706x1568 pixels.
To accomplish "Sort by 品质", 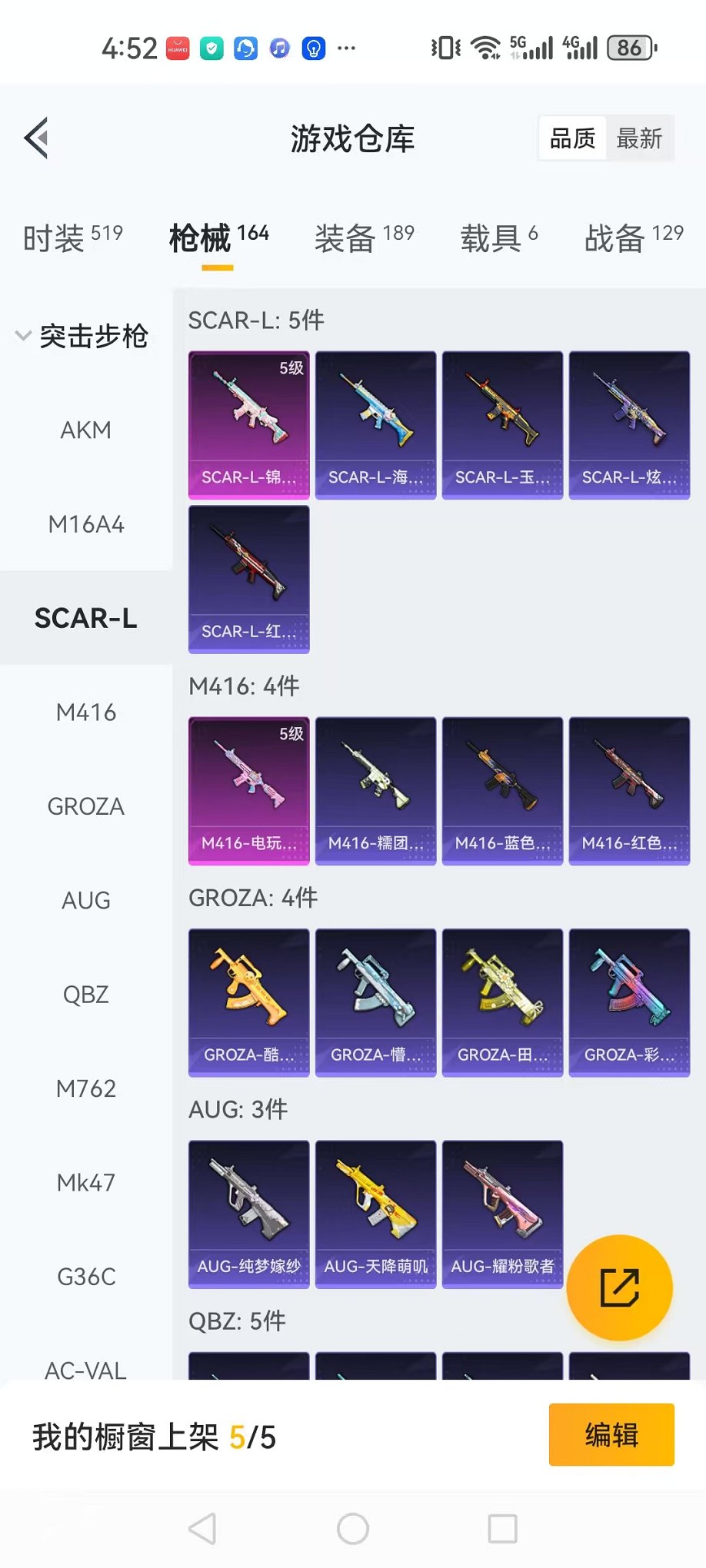I will pos(572,139).
